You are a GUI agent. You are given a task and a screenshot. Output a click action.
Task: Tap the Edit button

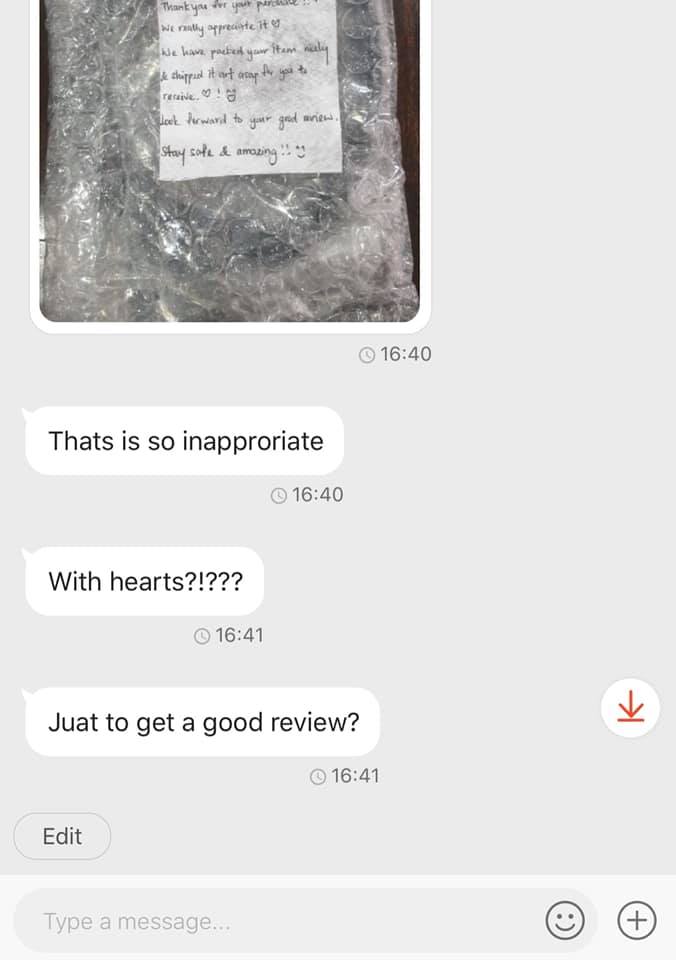point(62,836)
